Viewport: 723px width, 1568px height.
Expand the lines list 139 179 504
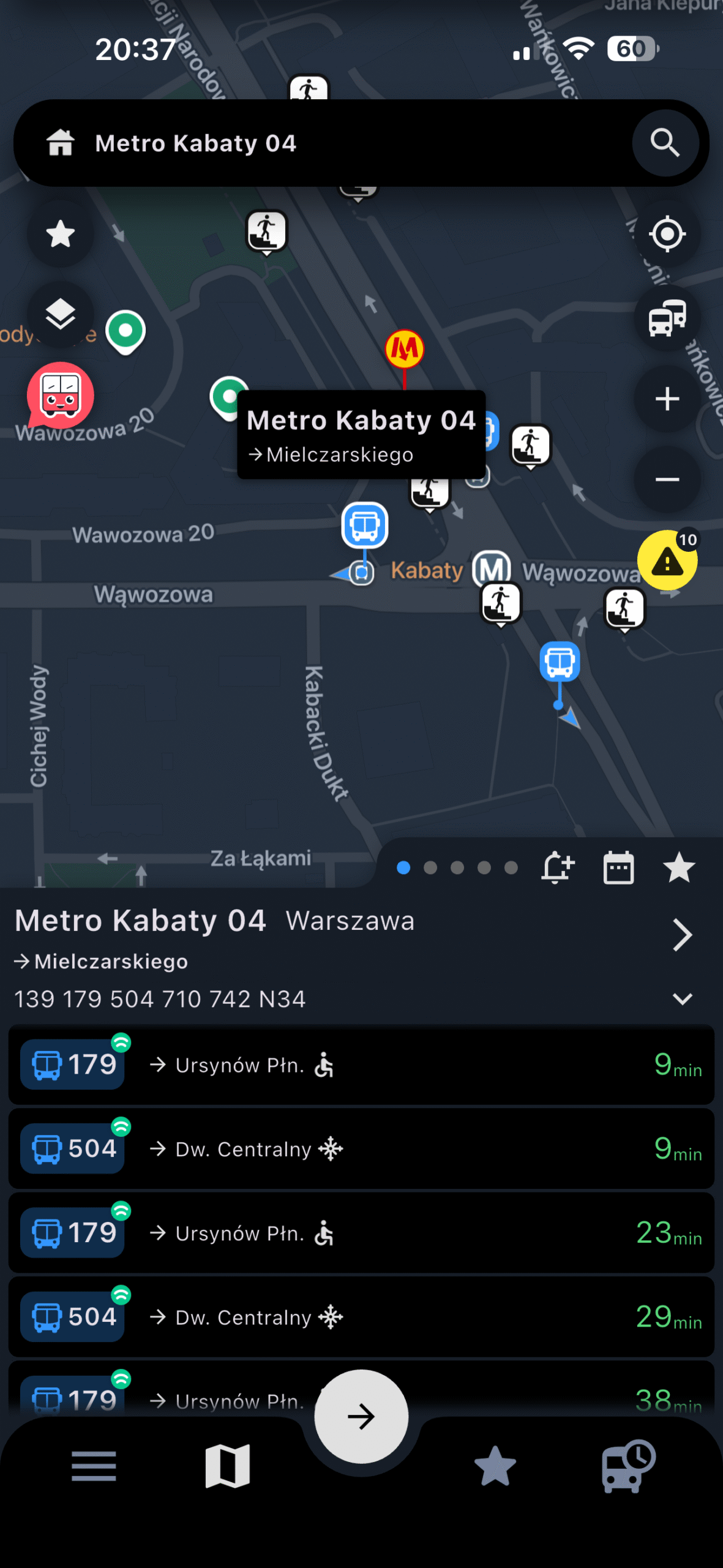pyautogui.click(x=682, y=999)
